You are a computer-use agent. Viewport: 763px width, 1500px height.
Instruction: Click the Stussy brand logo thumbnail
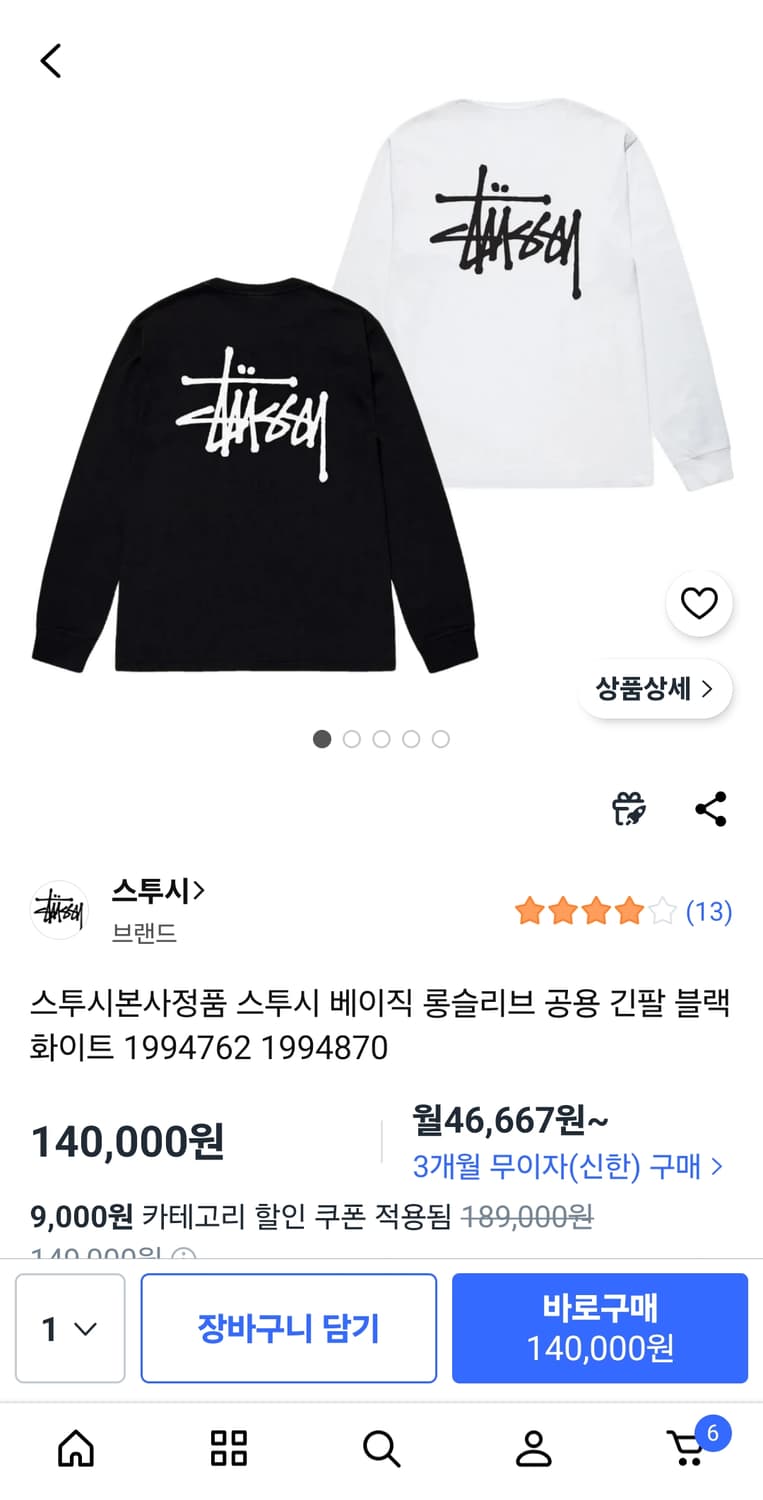(59, 910)
